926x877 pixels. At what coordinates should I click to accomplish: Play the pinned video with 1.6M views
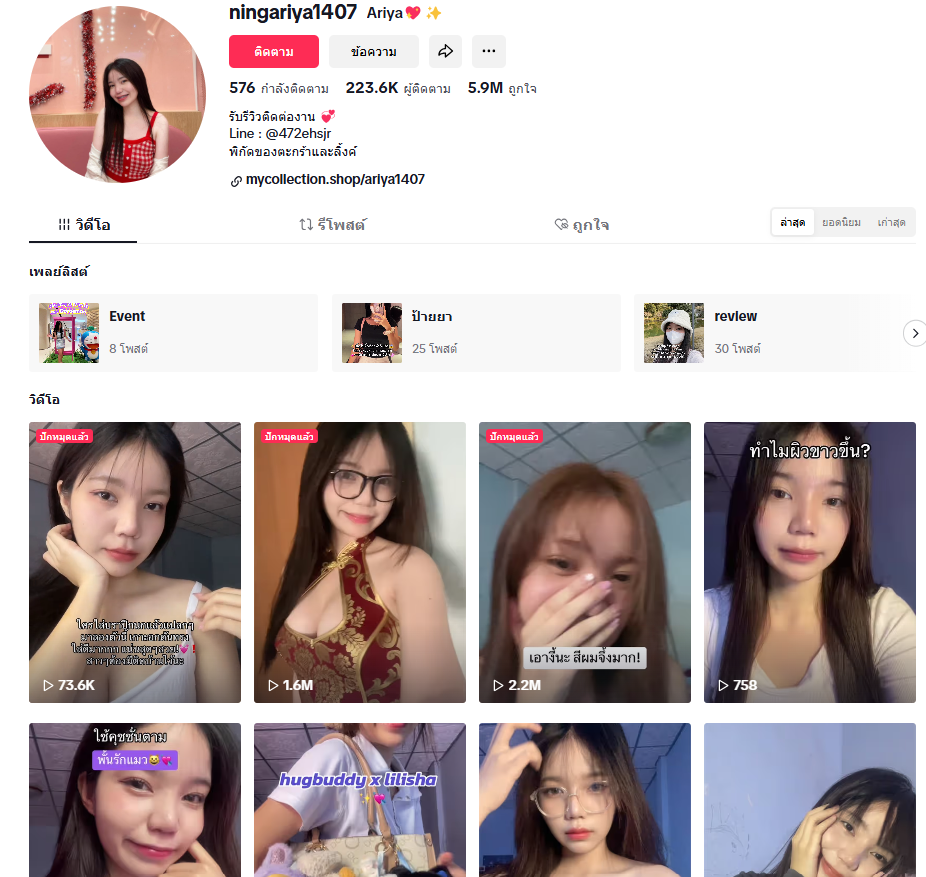[x=360, y=562]
